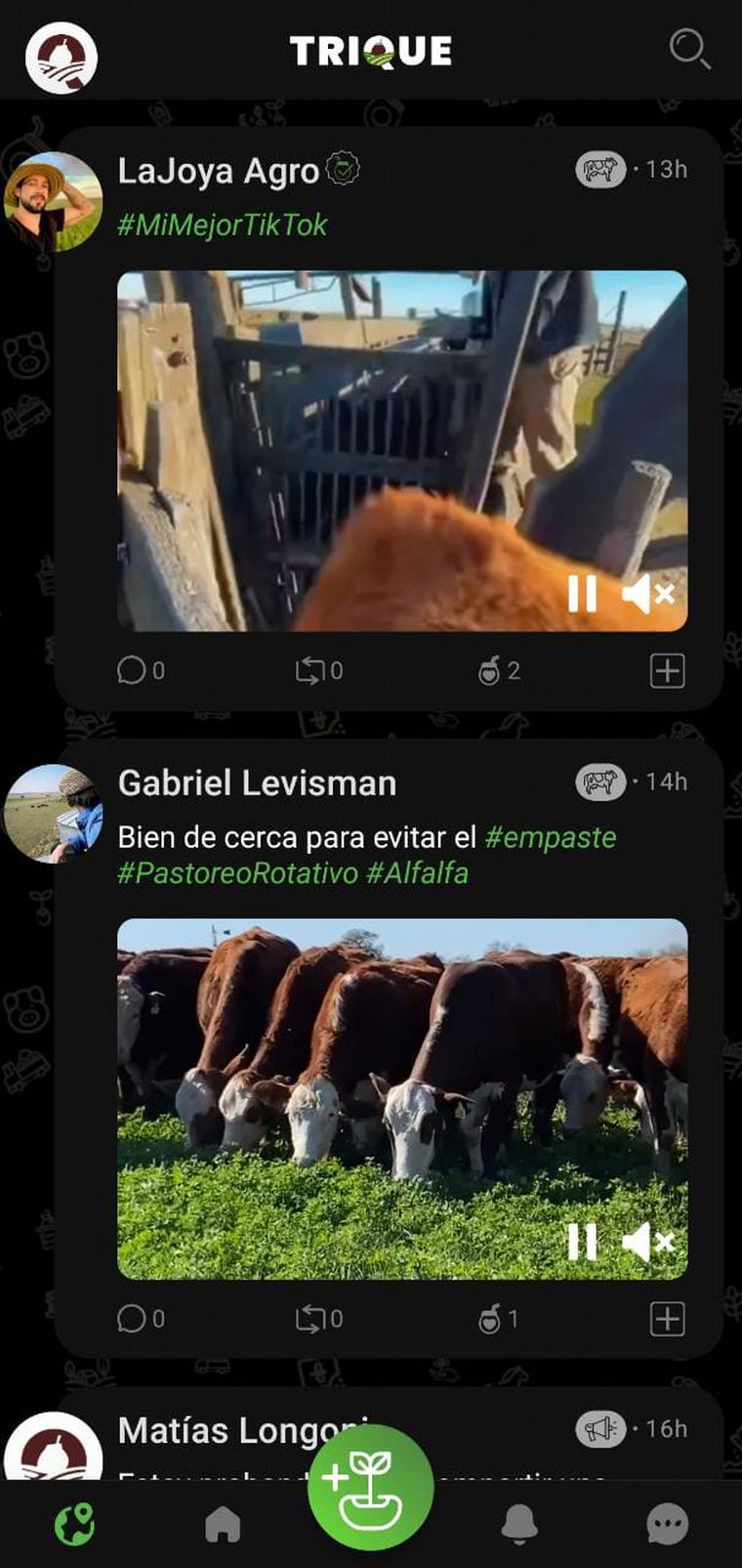Unmute the LaJoya Agro video

pyautogui.click(x=647, y=593)
